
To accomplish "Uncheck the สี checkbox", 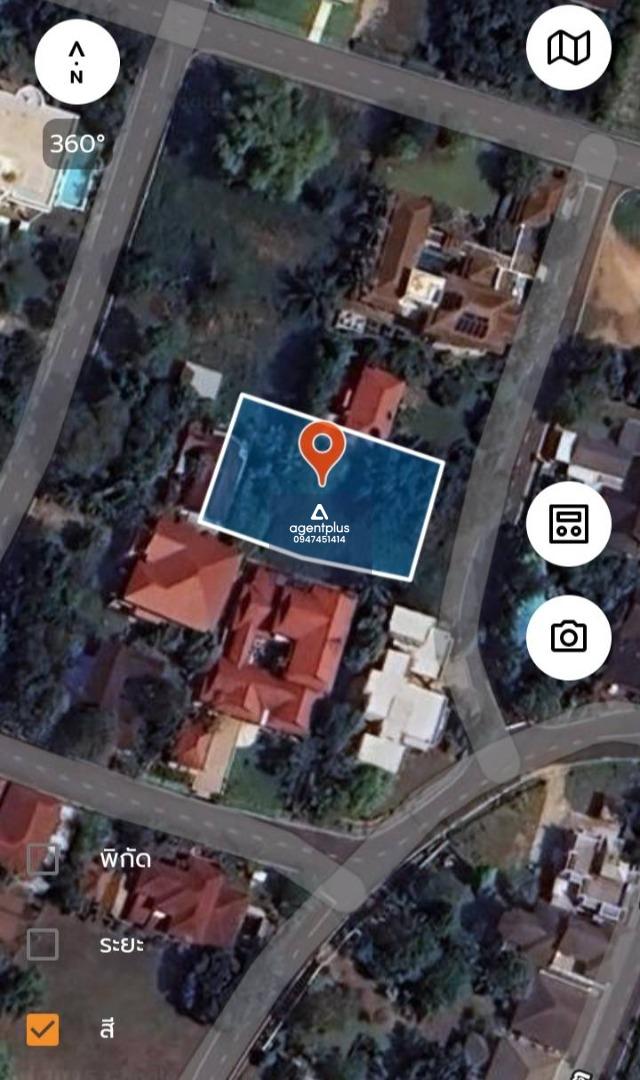I will pyautogui.click(x=43, y=1030).
